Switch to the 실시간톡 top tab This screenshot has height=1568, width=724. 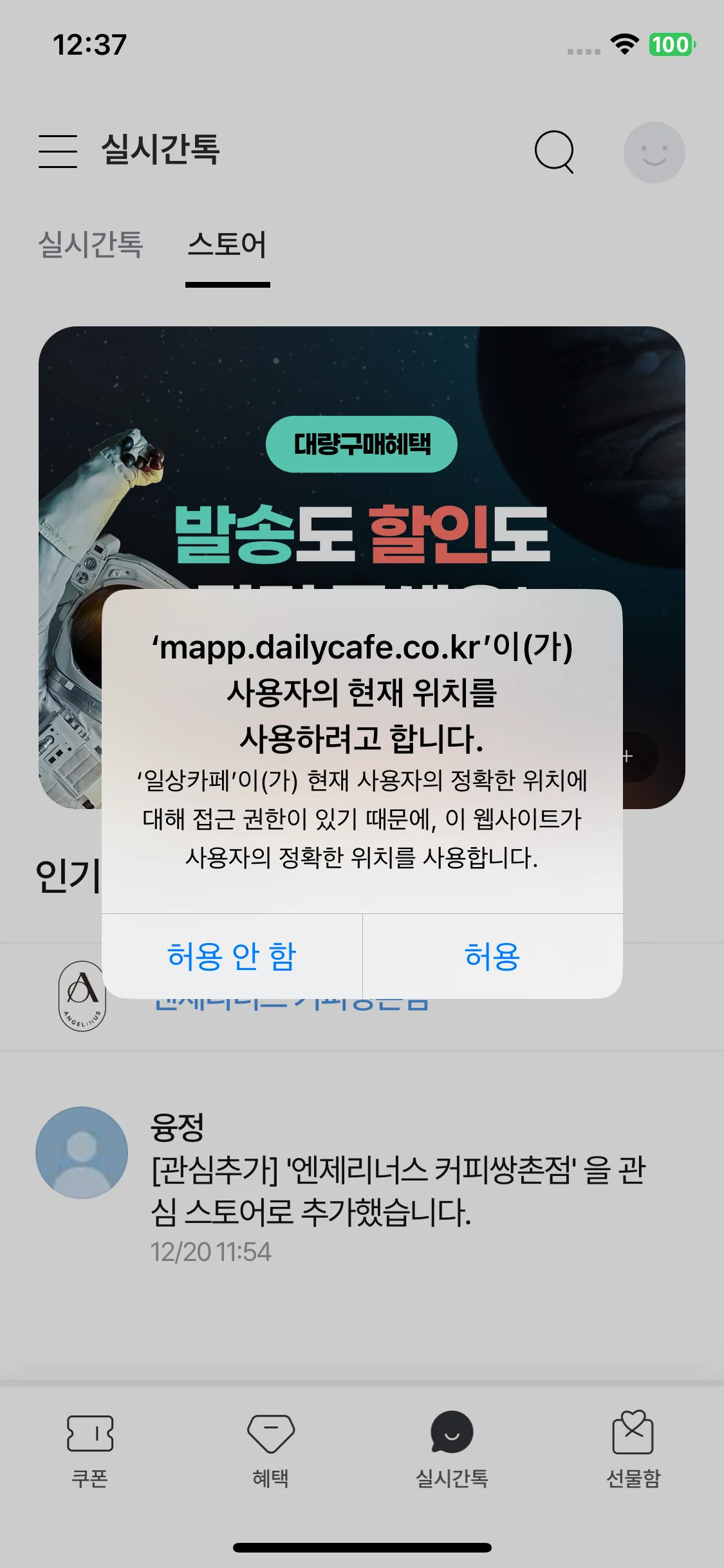pyautogui.click(x=91, y=245)
